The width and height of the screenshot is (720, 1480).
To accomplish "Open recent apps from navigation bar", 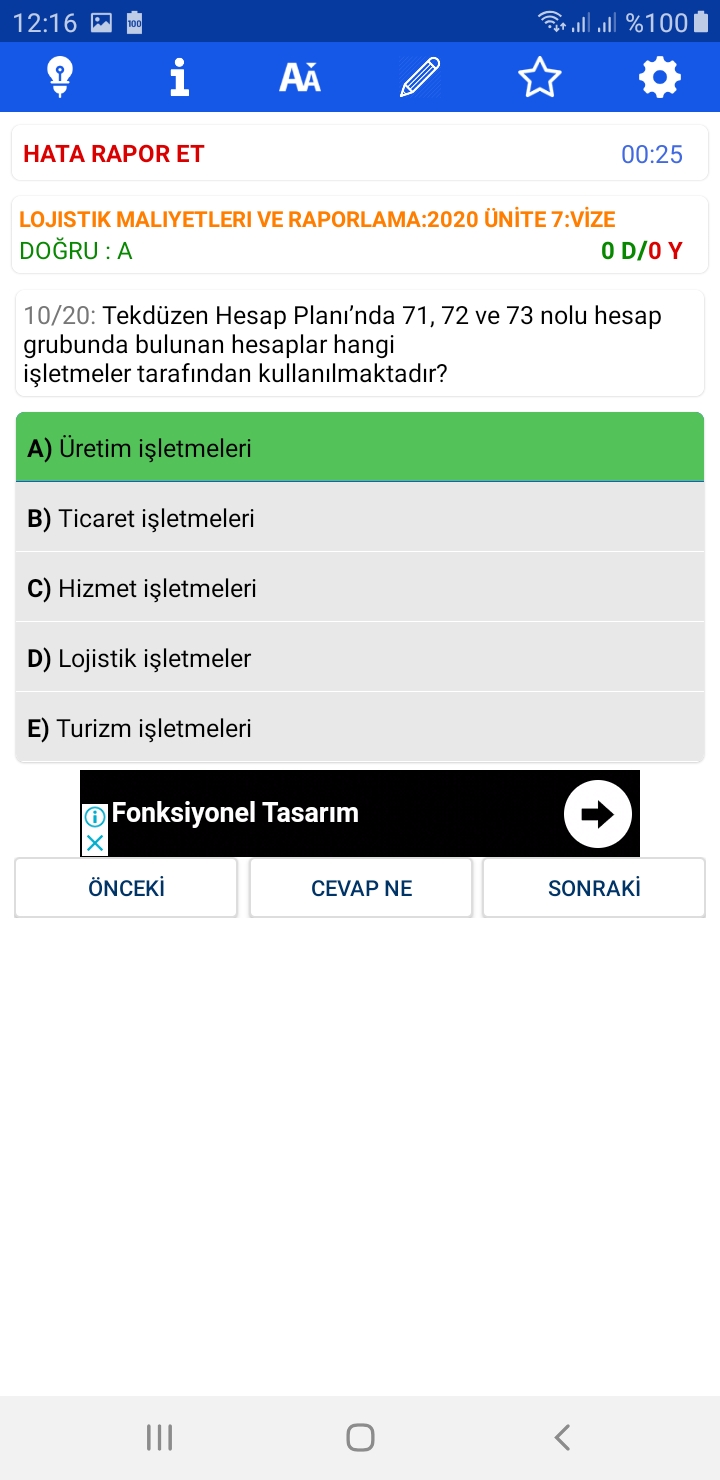I will (159, 1438).
